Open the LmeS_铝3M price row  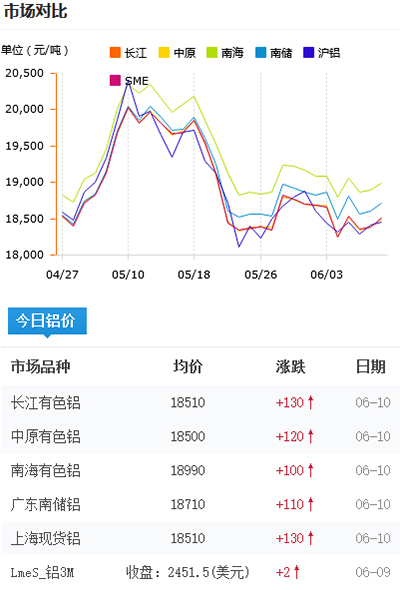(x=200, y=572)
